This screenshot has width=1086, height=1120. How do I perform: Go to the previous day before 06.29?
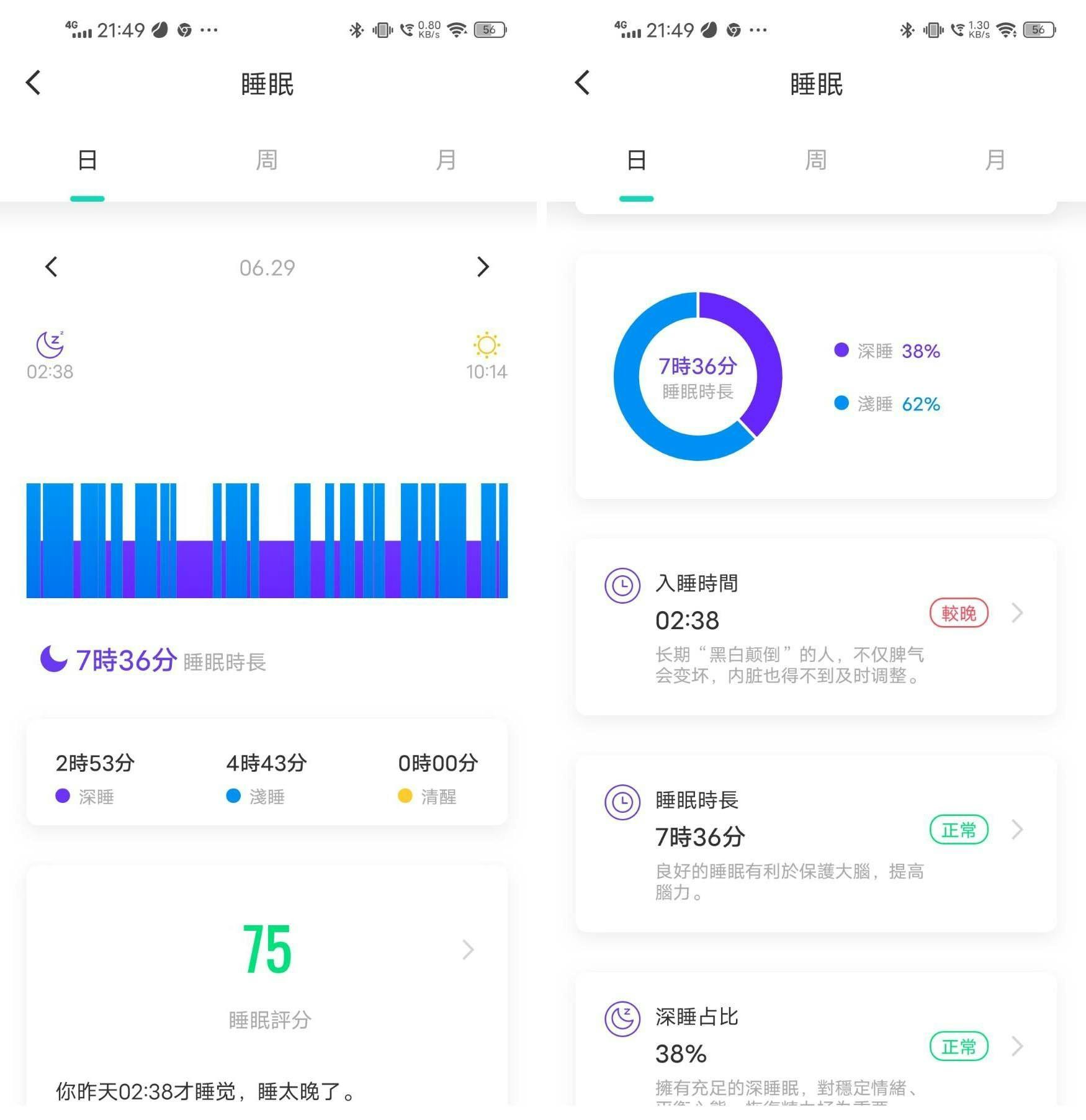click(52, 267)
